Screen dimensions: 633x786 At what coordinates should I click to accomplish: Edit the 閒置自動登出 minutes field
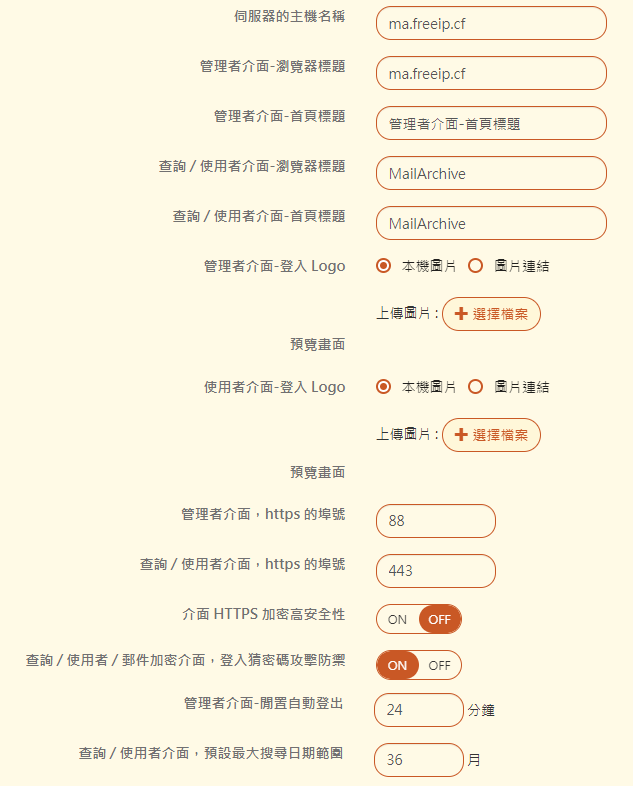pyautogui.click(x=418, y=710)
